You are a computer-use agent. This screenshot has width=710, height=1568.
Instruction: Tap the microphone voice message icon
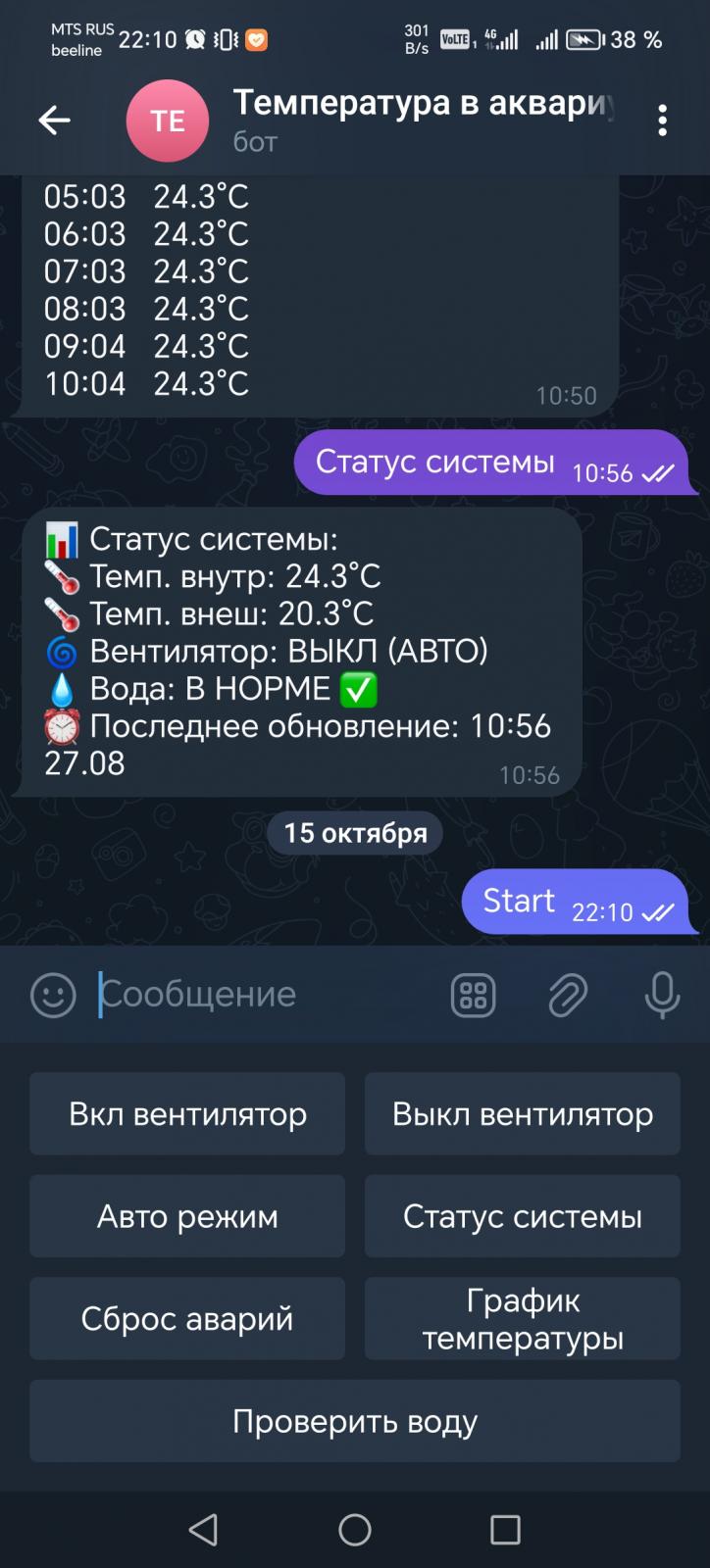click(x=662, y=996)
